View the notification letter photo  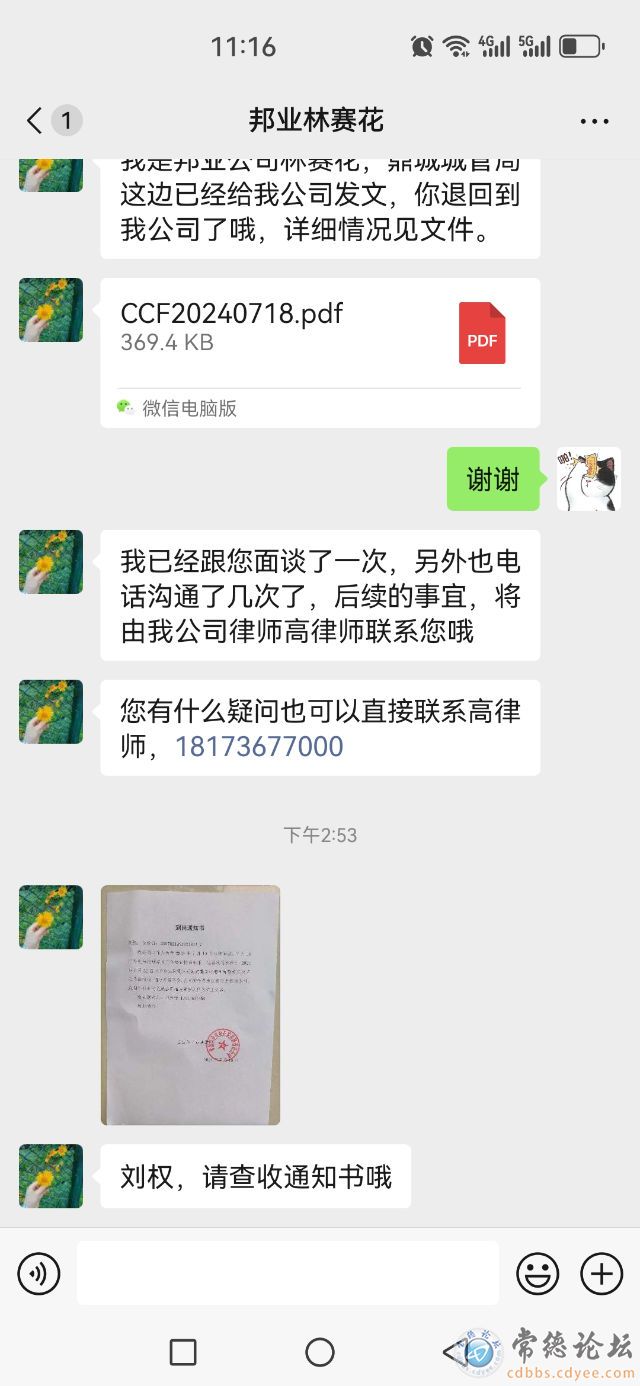click(190, 1004)
